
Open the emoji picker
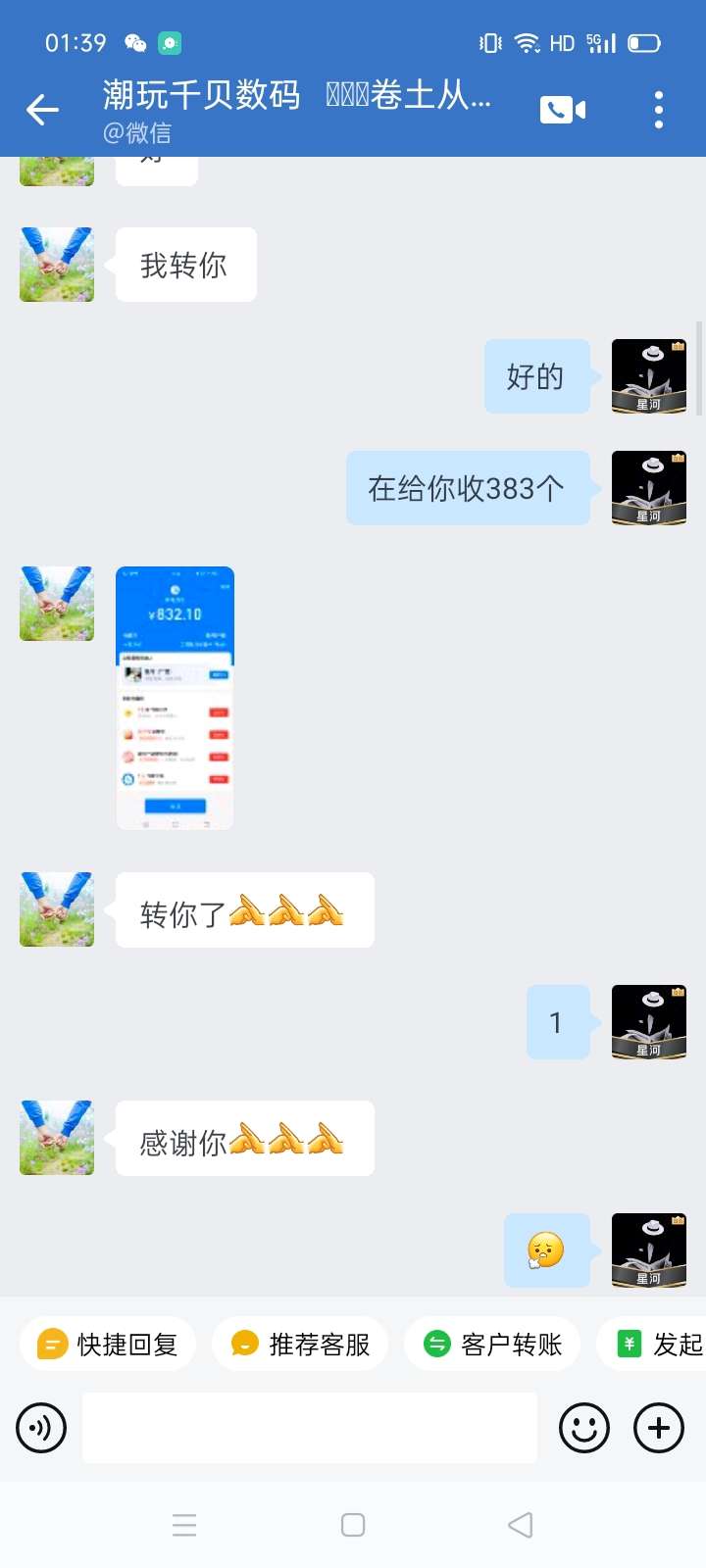point(584,1428)
